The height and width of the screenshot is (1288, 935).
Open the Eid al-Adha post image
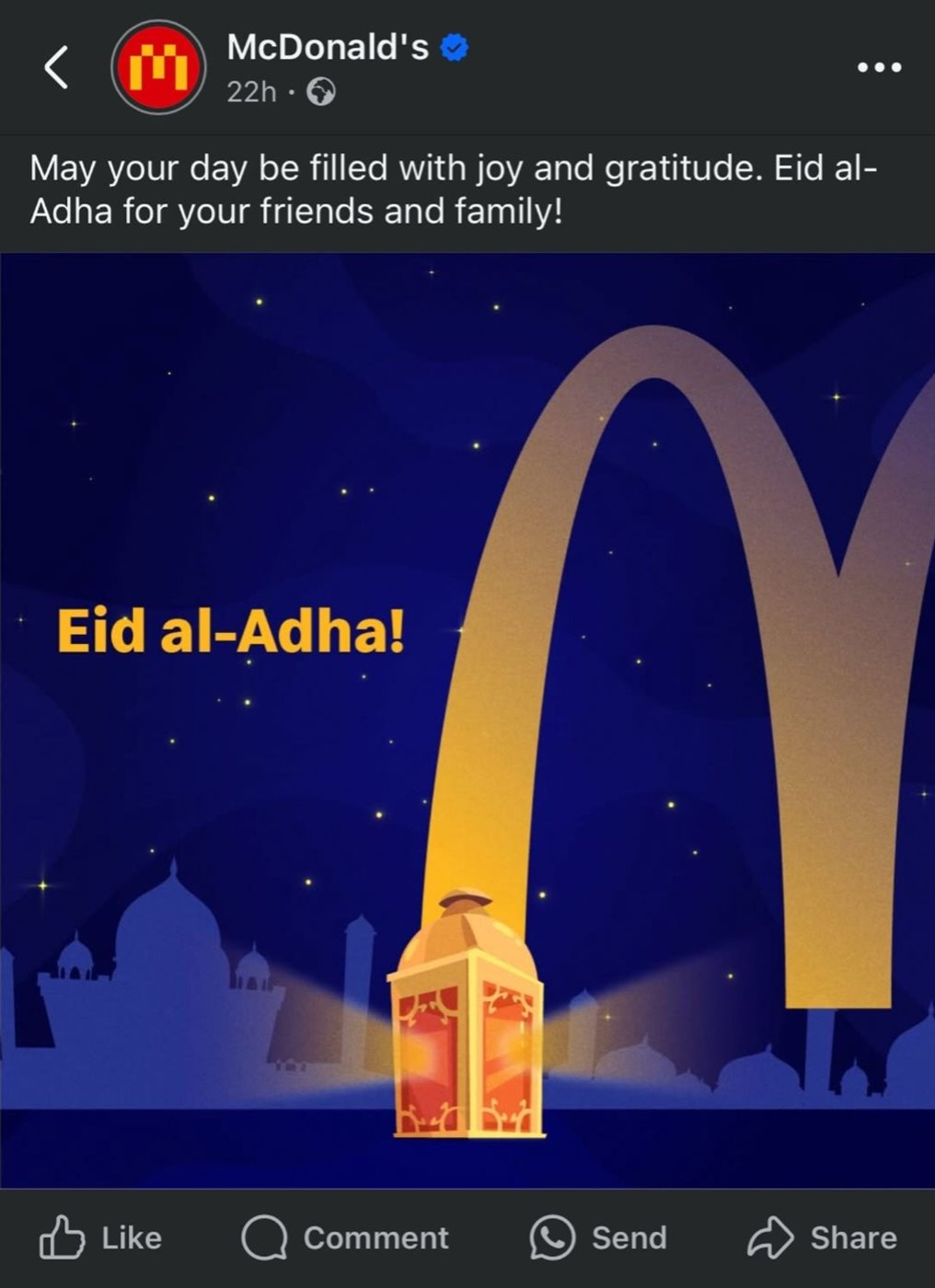(x=467, y=720)
